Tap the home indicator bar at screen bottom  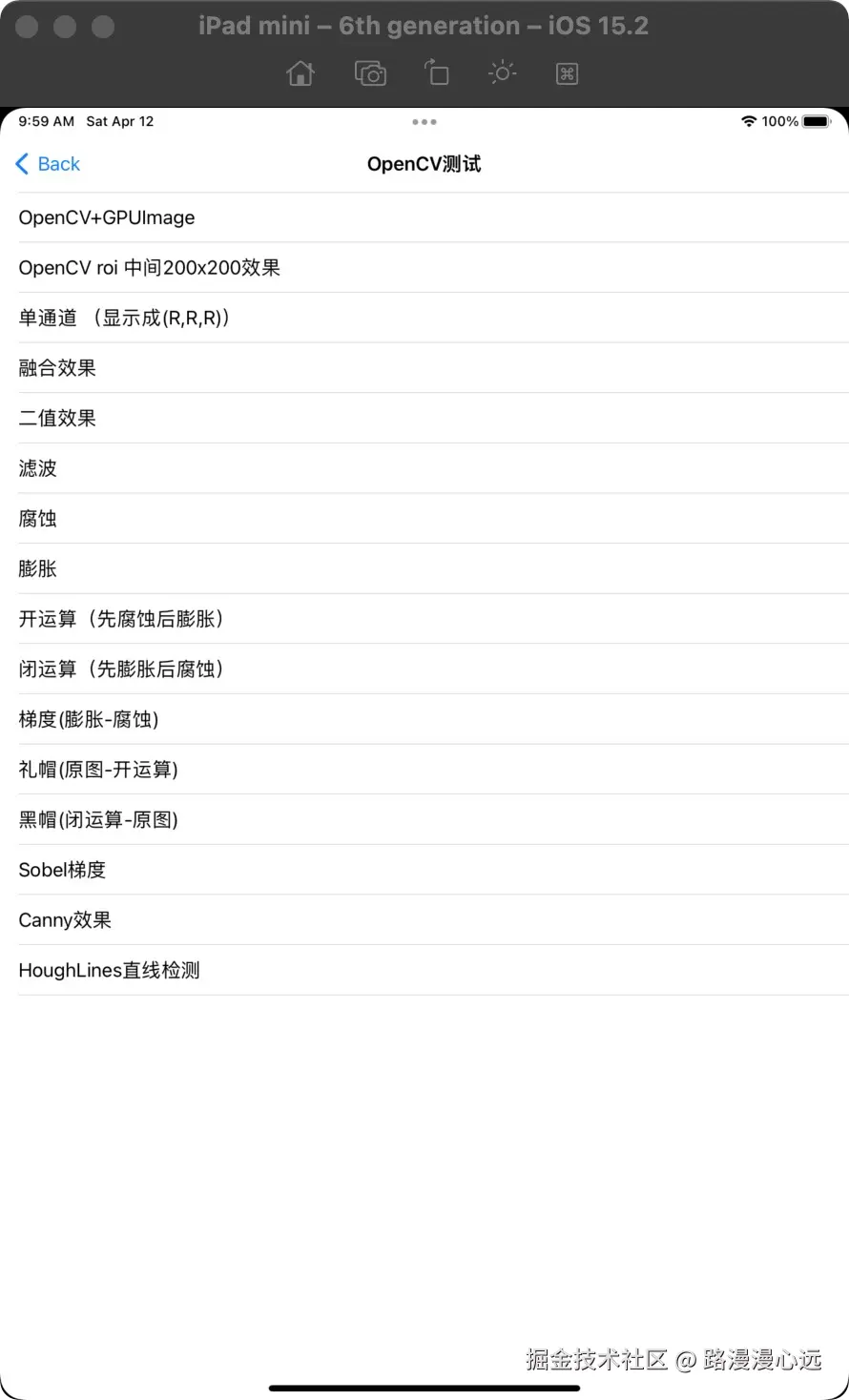coord(424,1388)
